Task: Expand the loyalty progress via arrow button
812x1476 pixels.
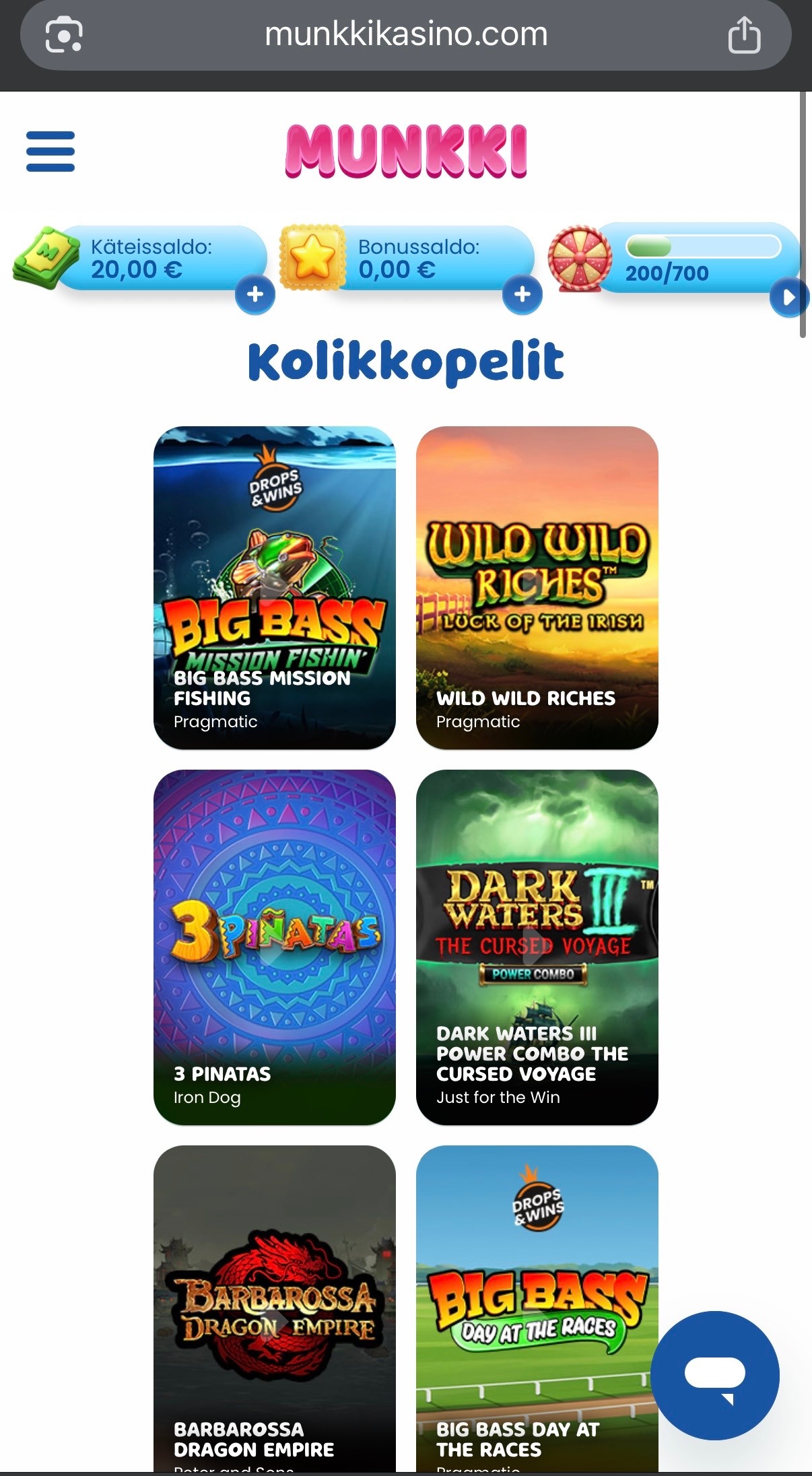Action: click(788, 297)
